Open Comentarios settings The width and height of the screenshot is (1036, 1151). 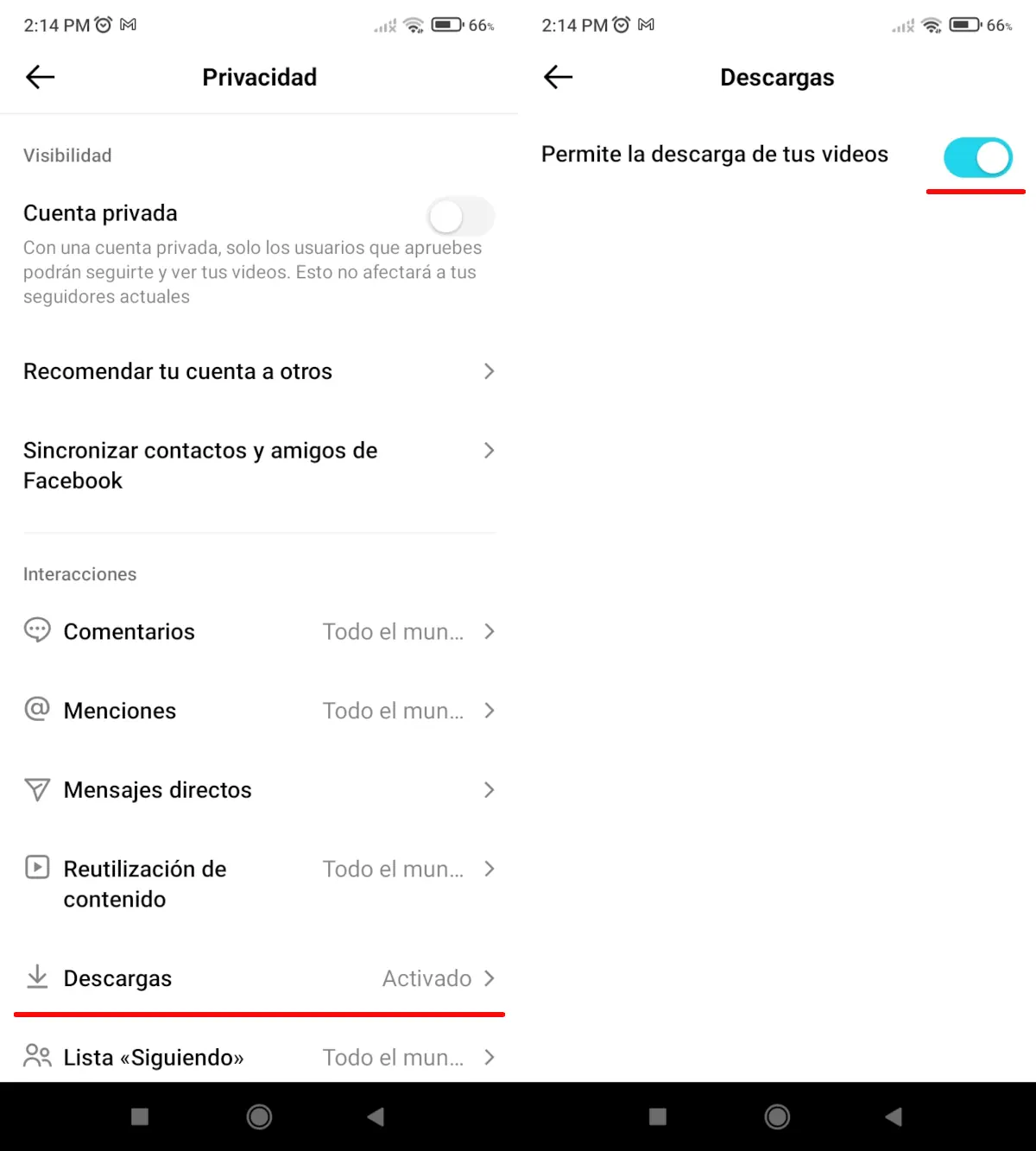259,631
